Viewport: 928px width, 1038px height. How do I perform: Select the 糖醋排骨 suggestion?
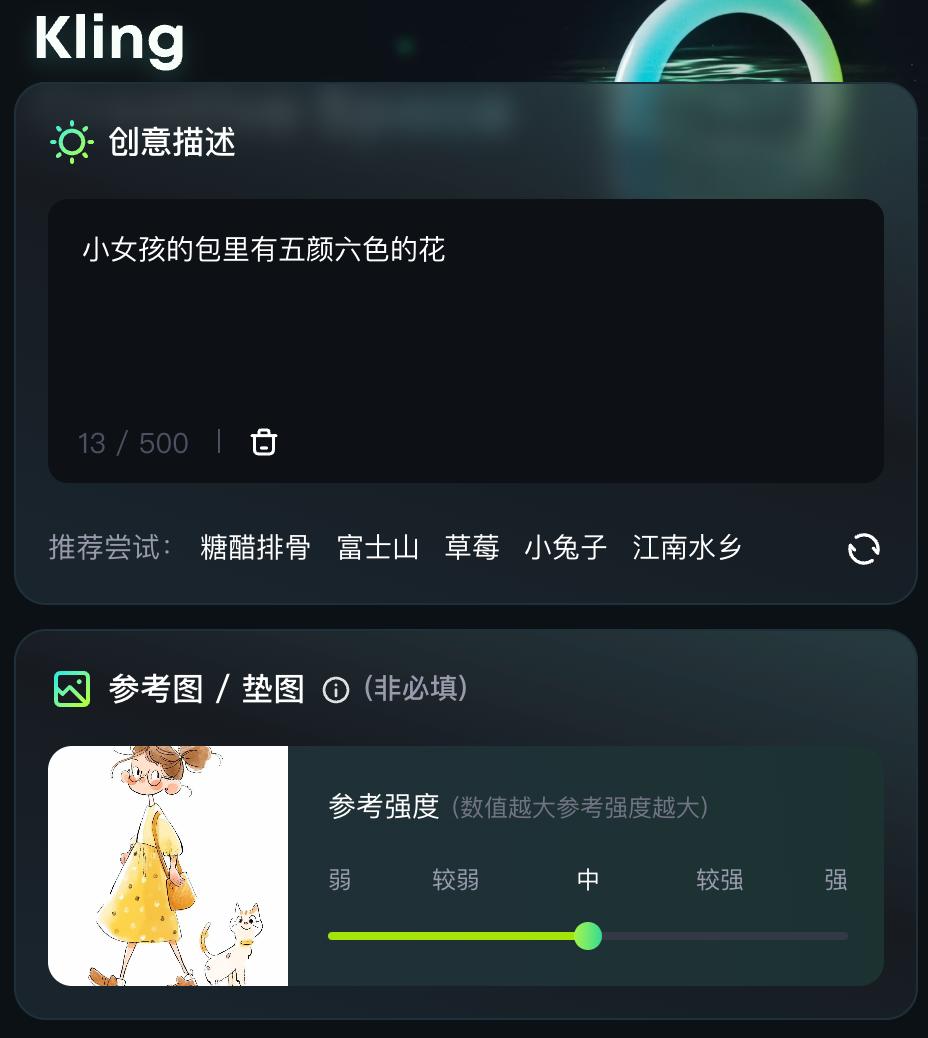[255, 548]
